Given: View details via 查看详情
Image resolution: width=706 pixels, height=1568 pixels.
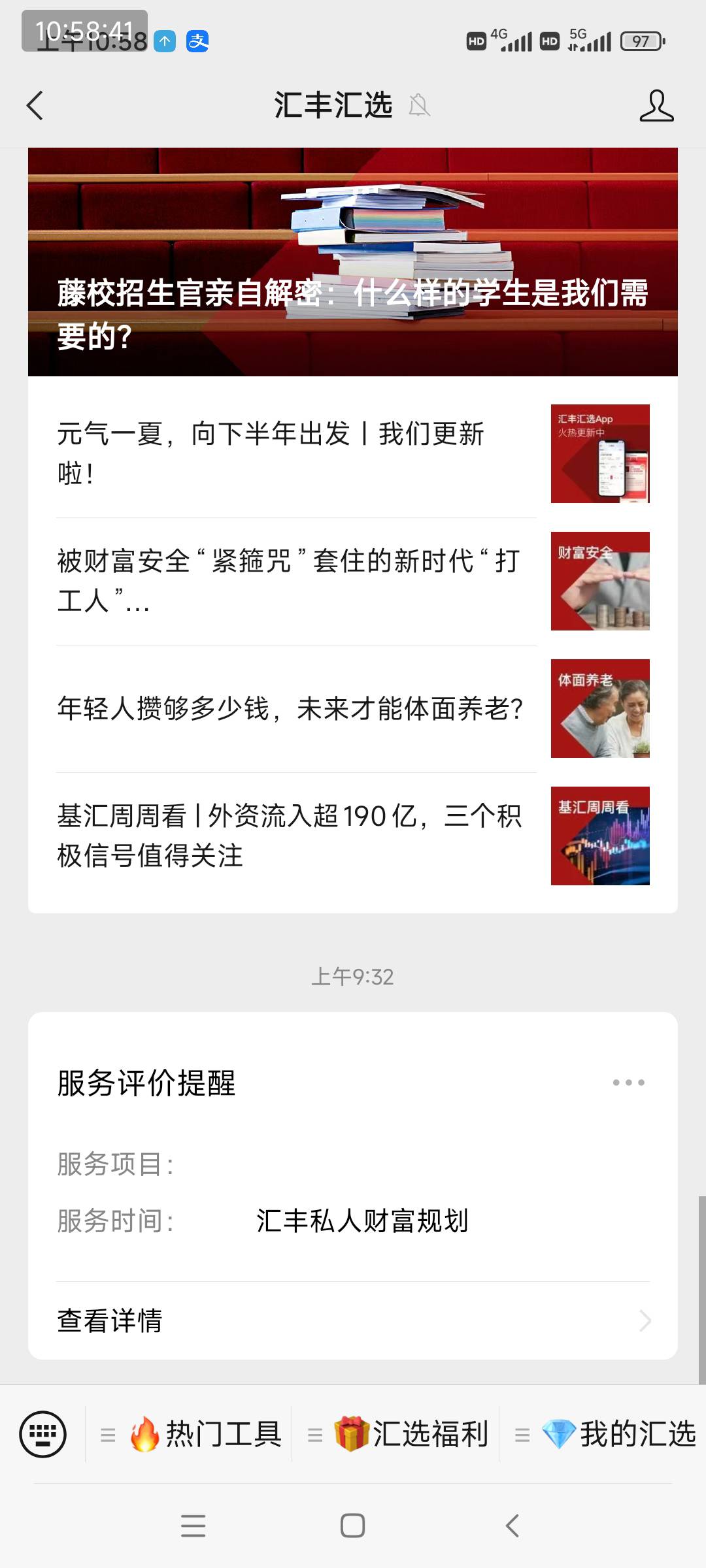Looking at the screenshot, I should [x=353, y=1320].
